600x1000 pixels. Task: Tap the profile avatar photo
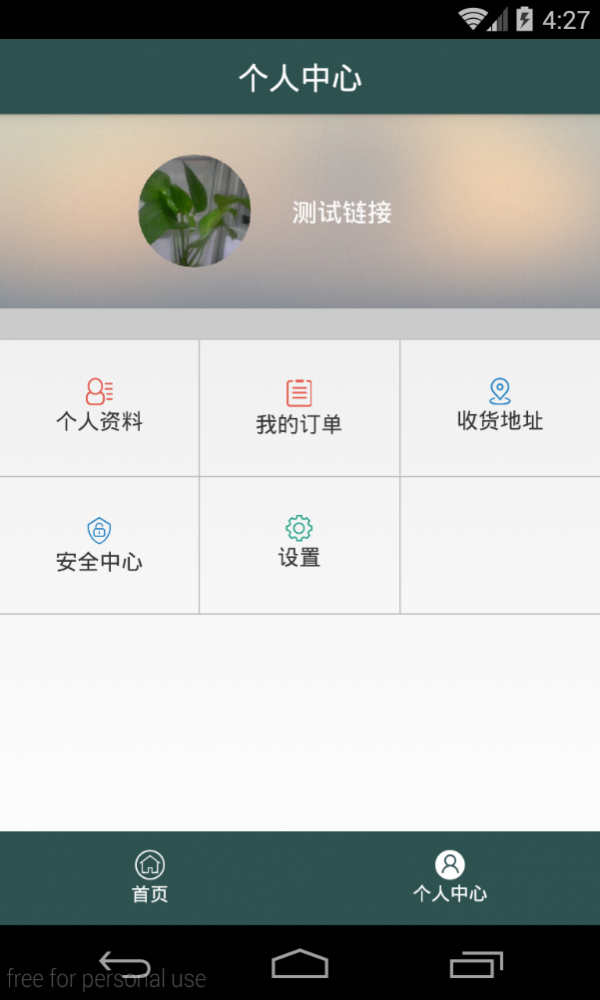point(194,211)
